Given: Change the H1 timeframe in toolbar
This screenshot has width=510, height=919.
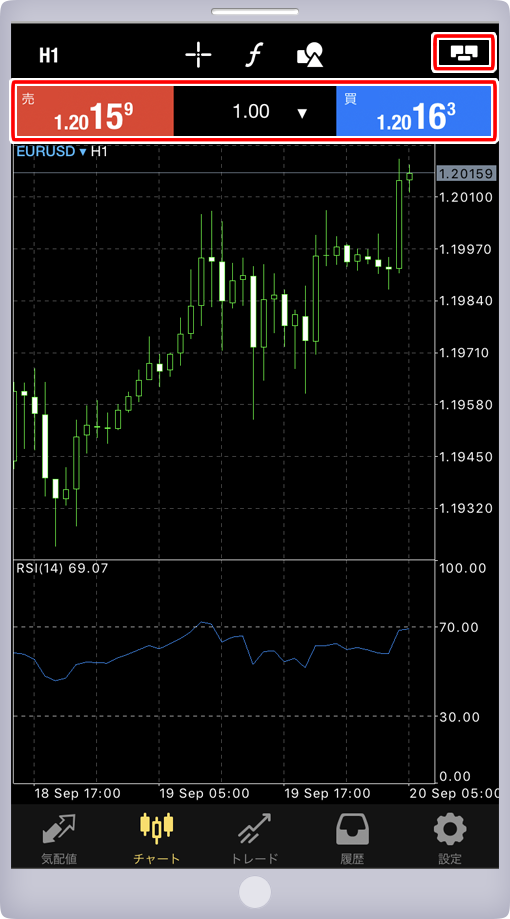Looking at the screenshot, I should (49, 56).
